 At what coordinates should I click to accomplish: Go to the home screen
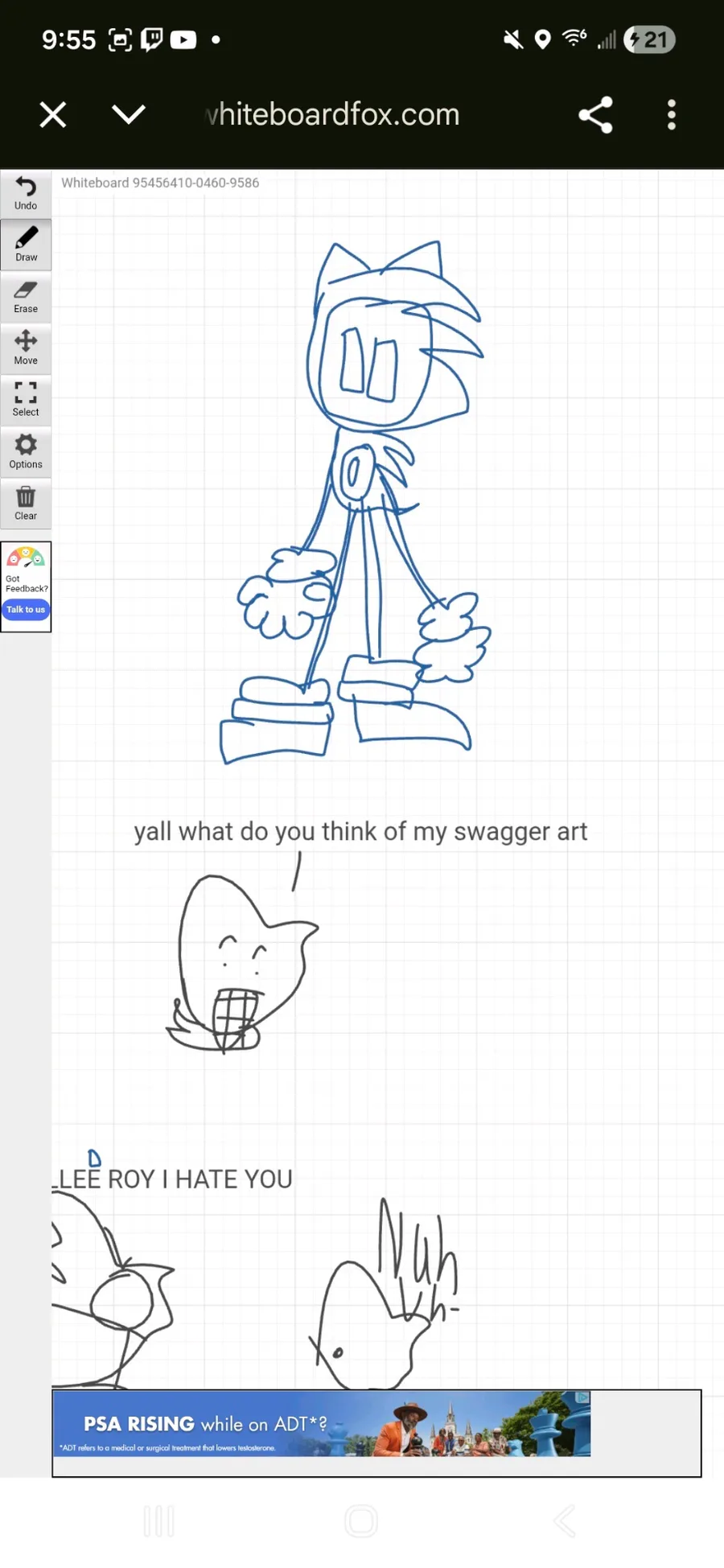coord(361,1521)
